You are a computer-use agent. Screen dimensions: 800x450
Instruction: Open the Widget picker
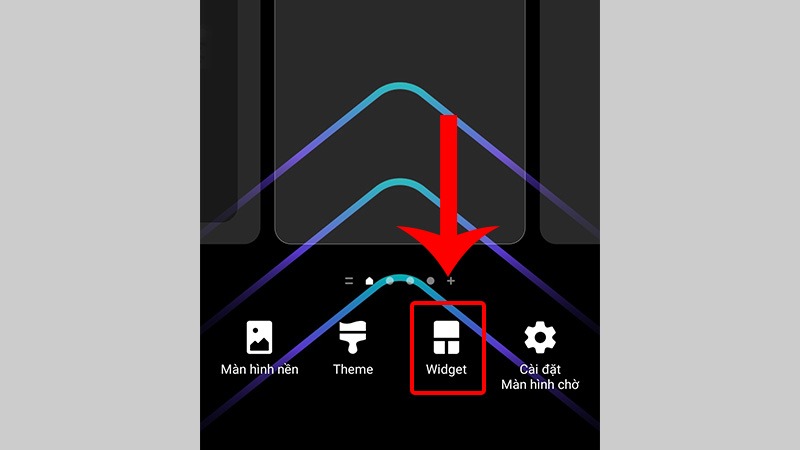446,347
